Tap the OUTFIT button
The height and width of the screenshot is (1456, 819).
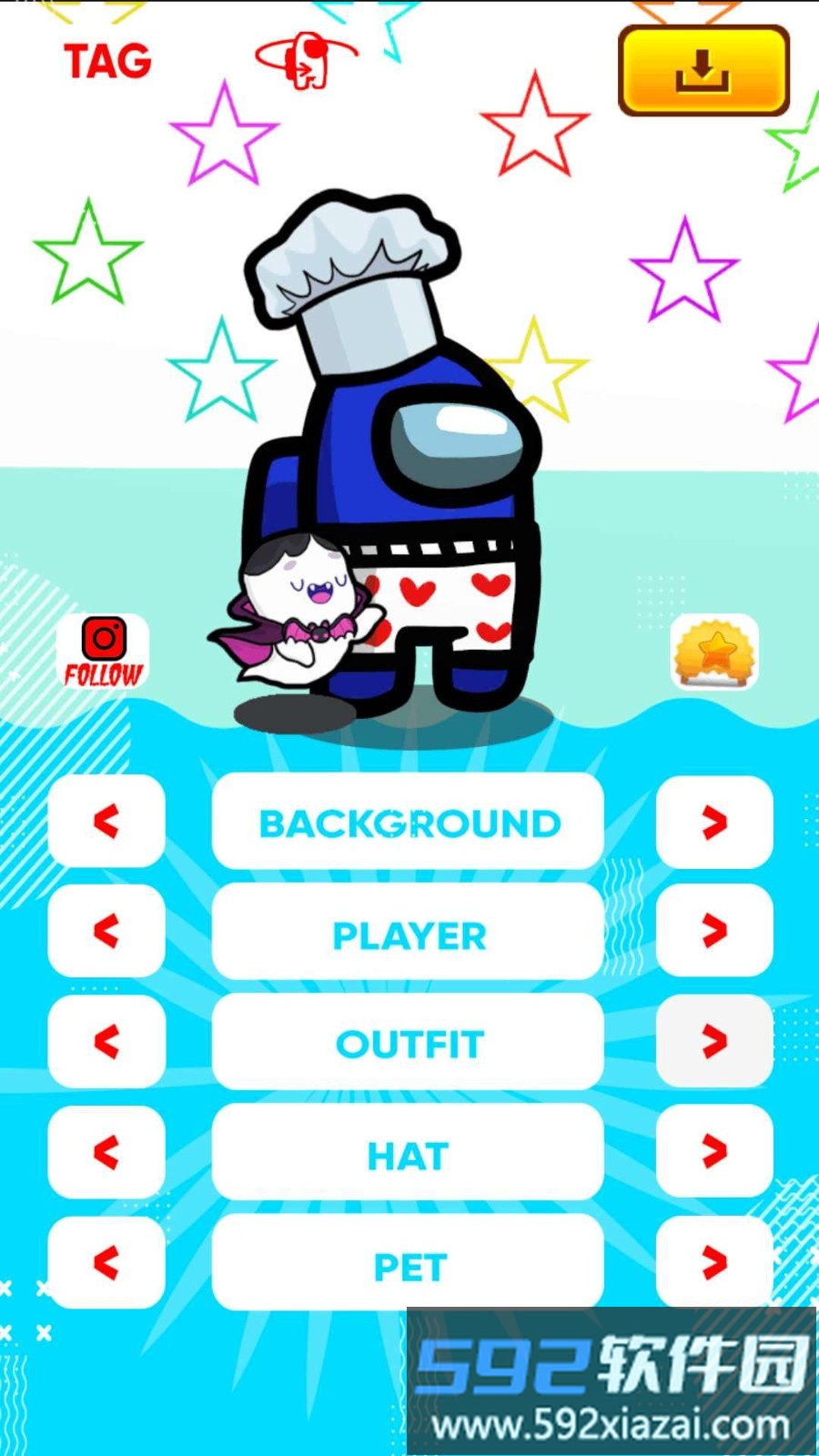[x=408, y=1043]
